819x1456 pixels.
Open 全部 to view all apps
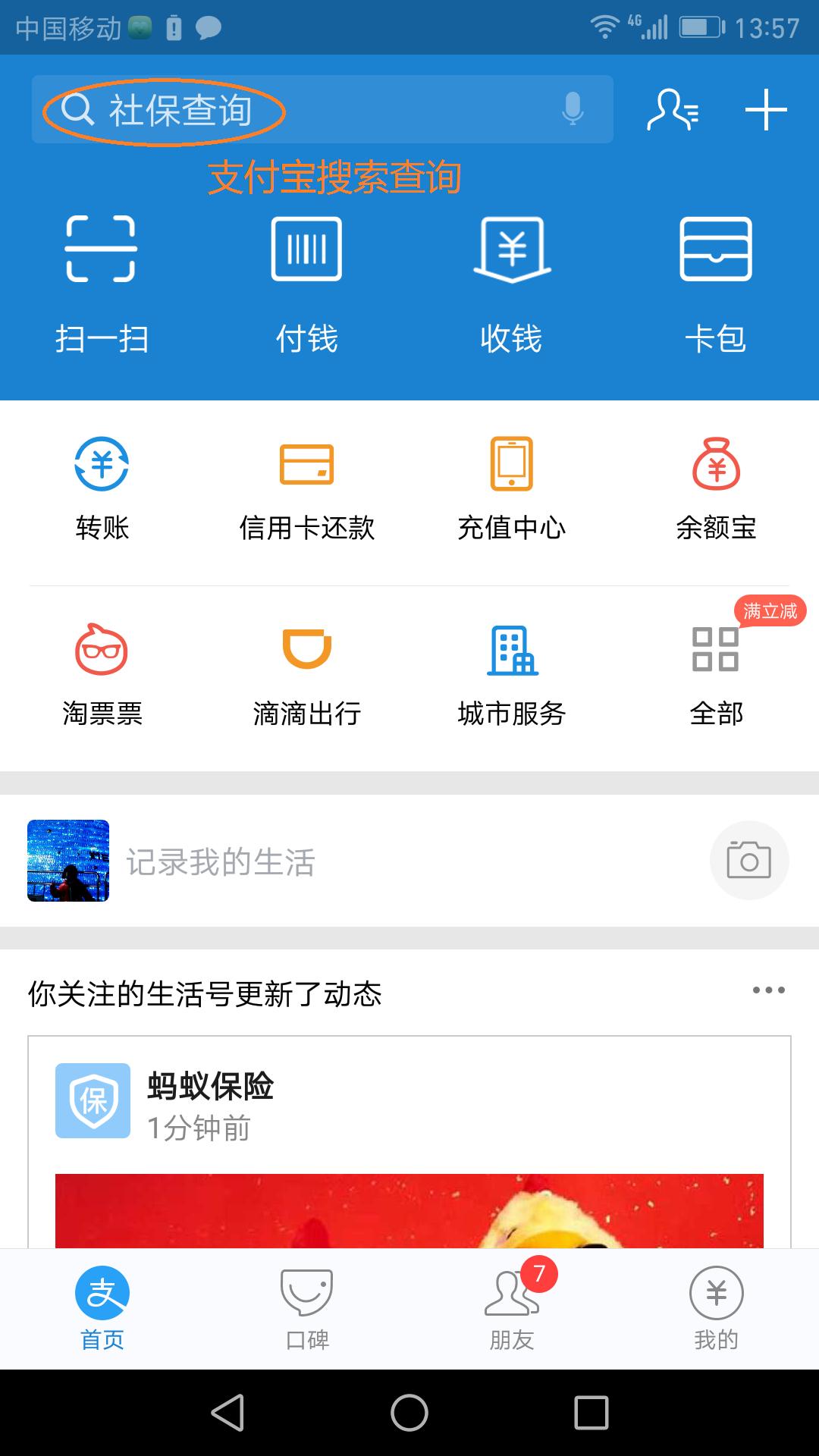pos(717,667)
